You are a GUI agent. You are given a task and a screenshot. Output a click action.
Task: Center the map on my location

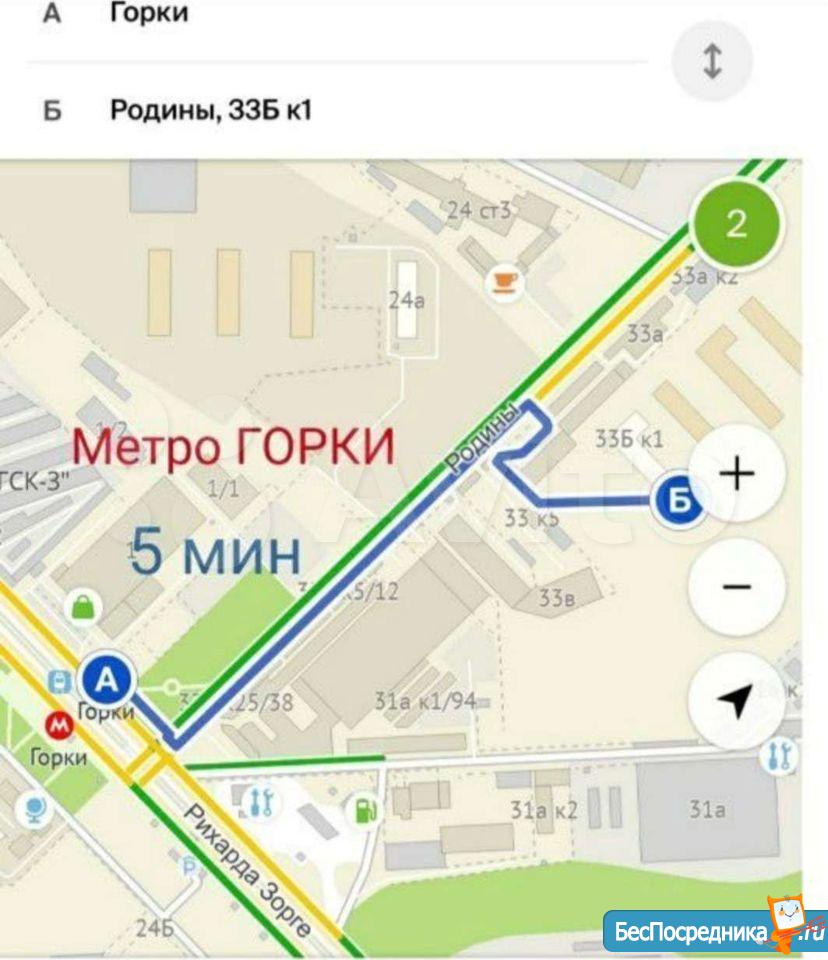point(737,701)
